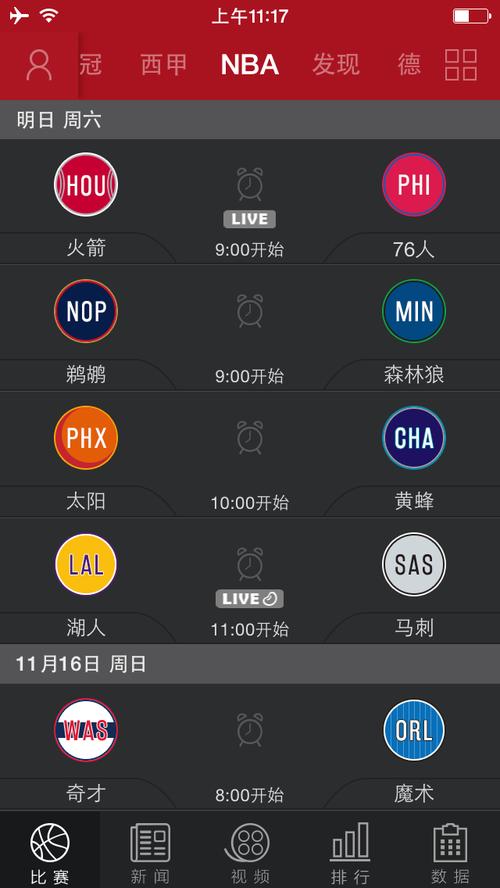Open the 魔术 team logo

414,730
